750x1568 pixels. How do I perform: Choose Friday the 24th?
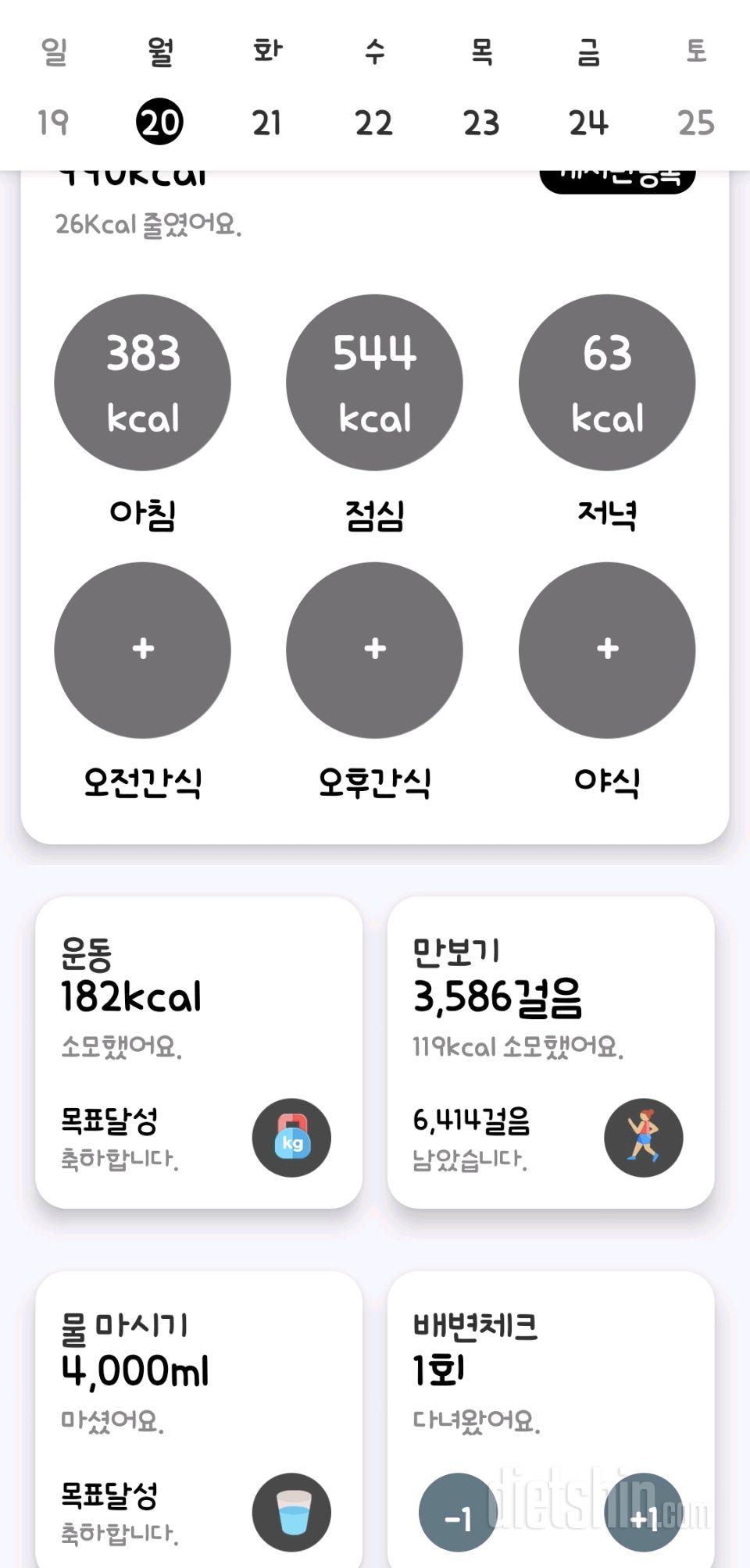pyautogui.click(x=588, y=123)
